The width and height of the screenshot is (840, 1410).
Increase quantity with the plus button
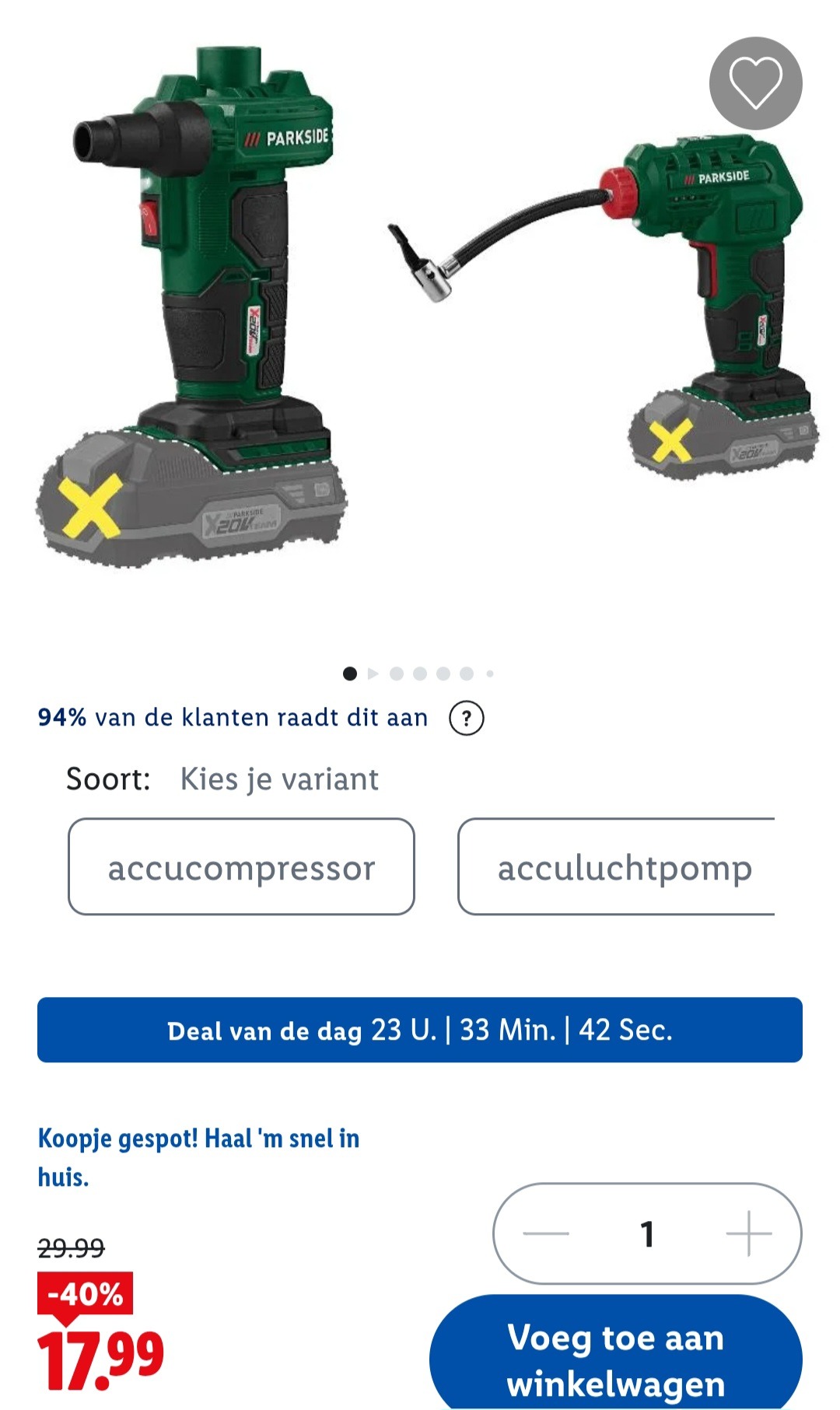click(x=748, y=1233)
